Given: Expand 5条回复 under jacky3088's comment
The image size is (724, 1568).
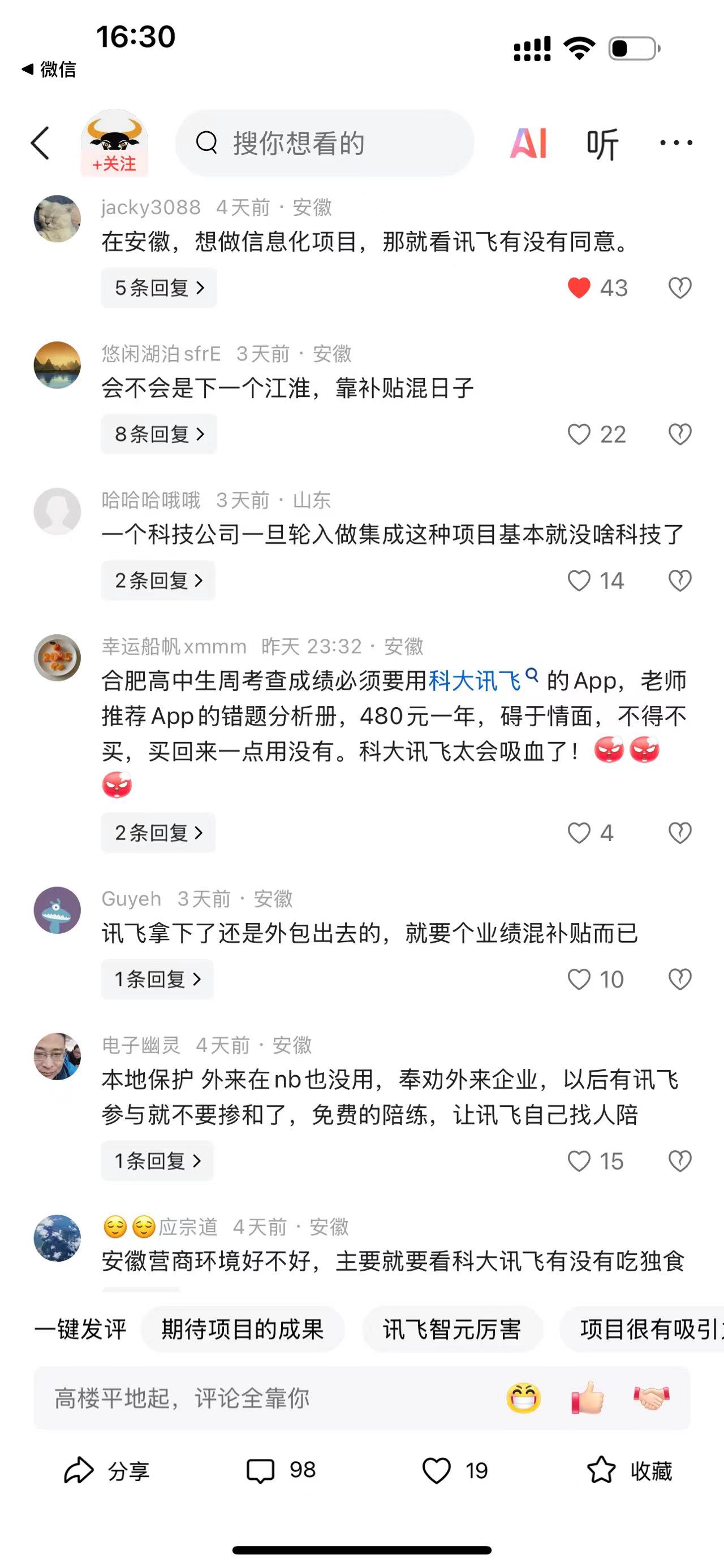Looking at the screenshot, I should click(x=159, y=288).
